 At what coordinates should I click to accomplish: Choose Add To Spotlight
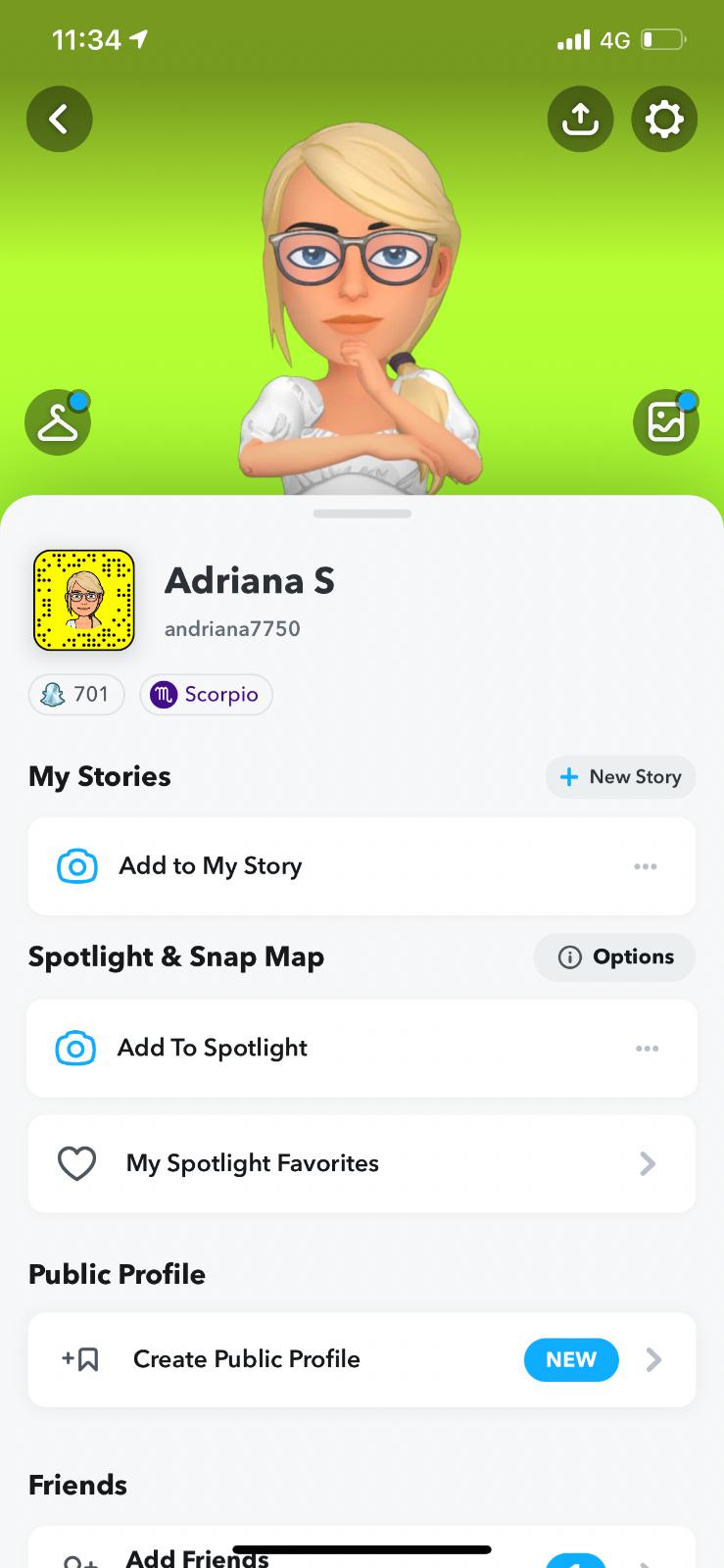tap(213, 1049)
